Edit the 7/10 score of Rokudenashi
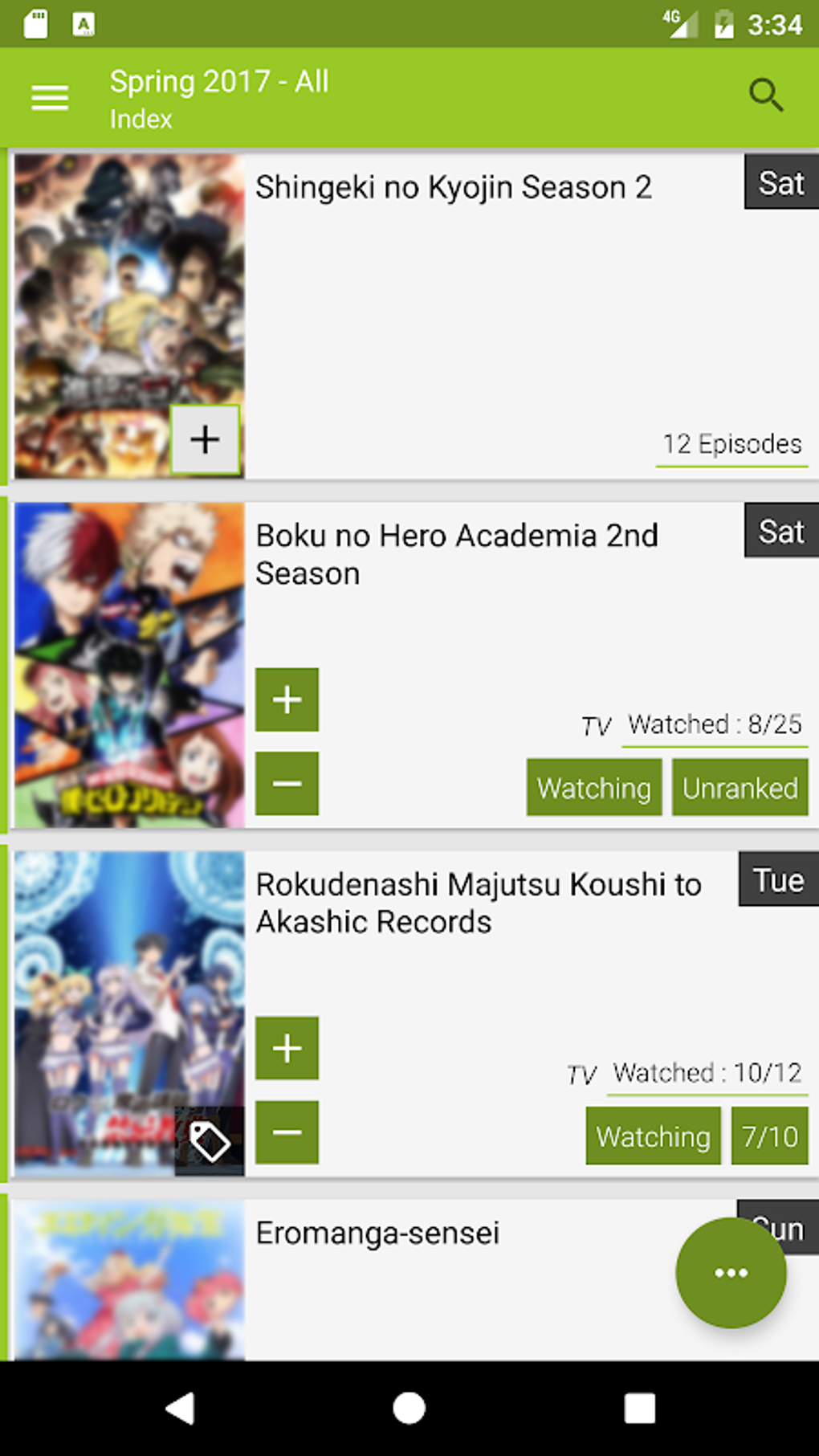This screenshot has height=1456, width=819. pos(769,1136)
